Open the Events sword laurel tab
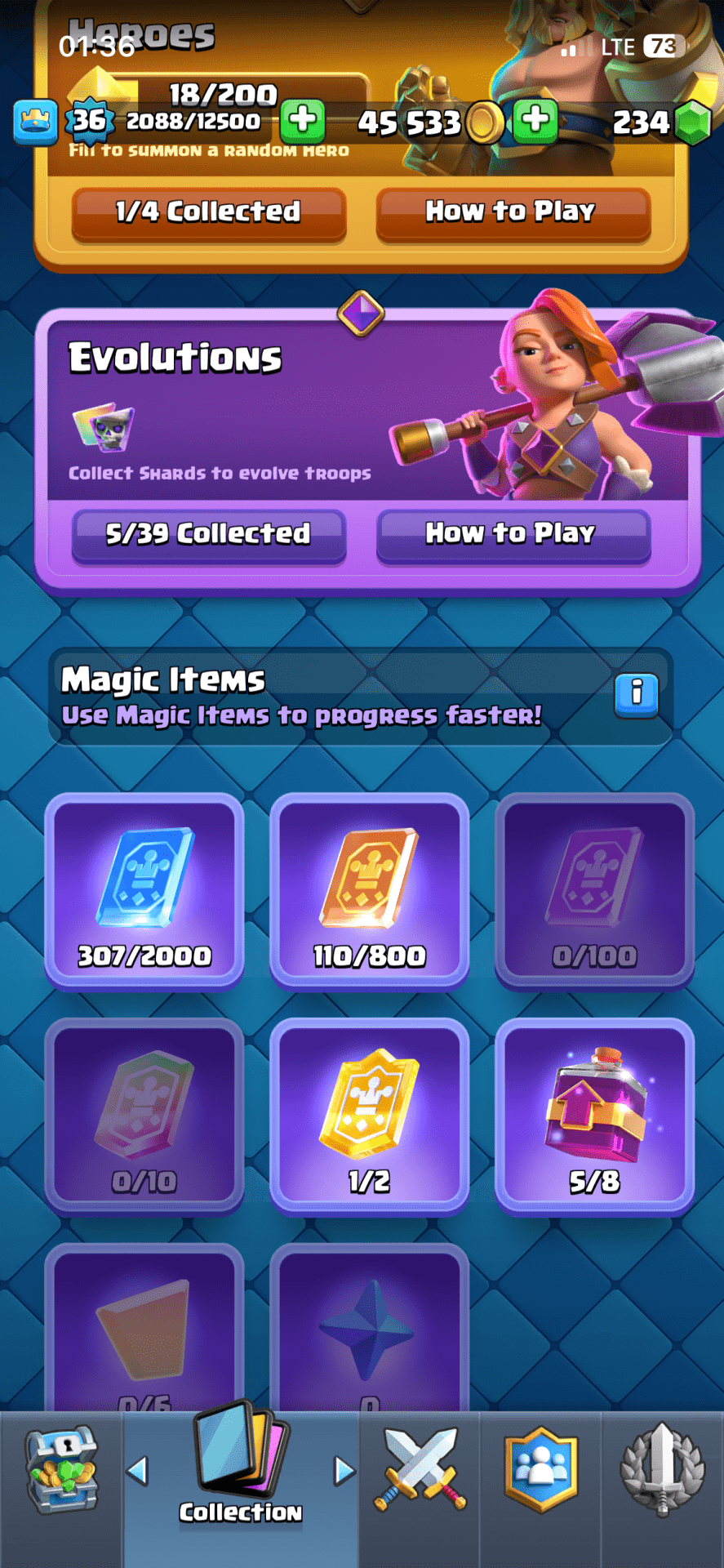This screenshot has height=1568, width=724. click(x=662, y=1470)
